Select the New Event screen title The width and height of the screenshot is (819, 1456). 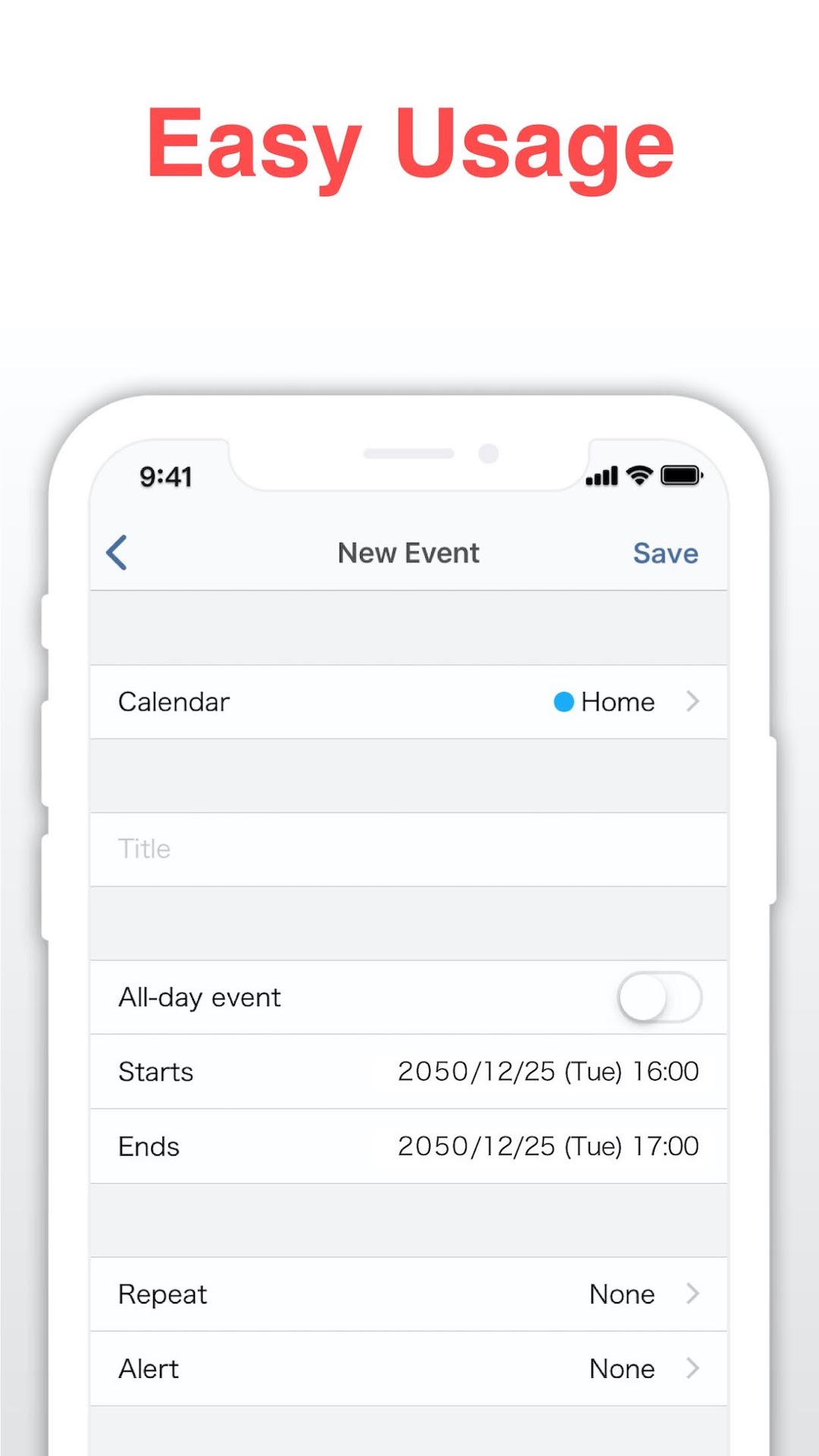point(408,553)
